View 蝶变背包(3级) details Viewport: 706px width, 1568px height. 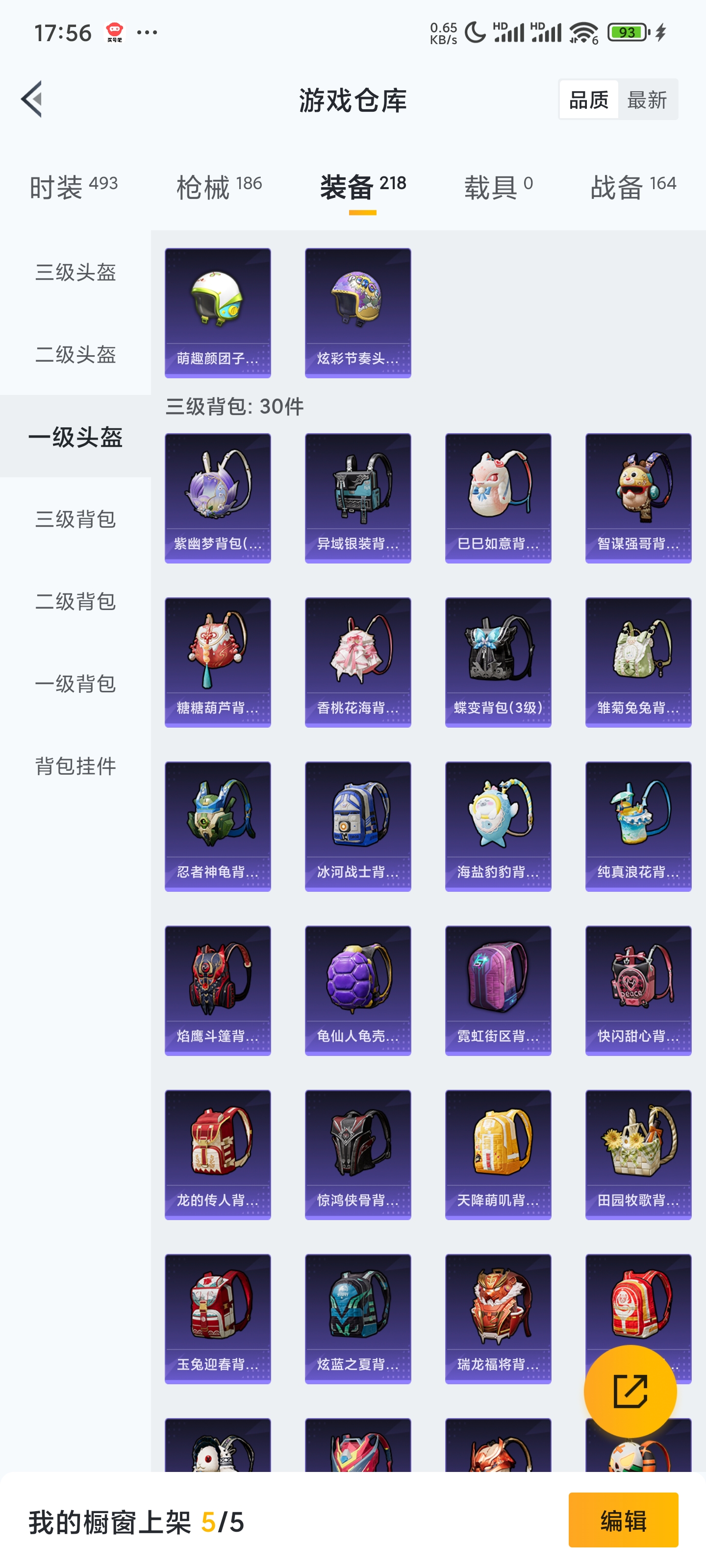click(498, 661)
